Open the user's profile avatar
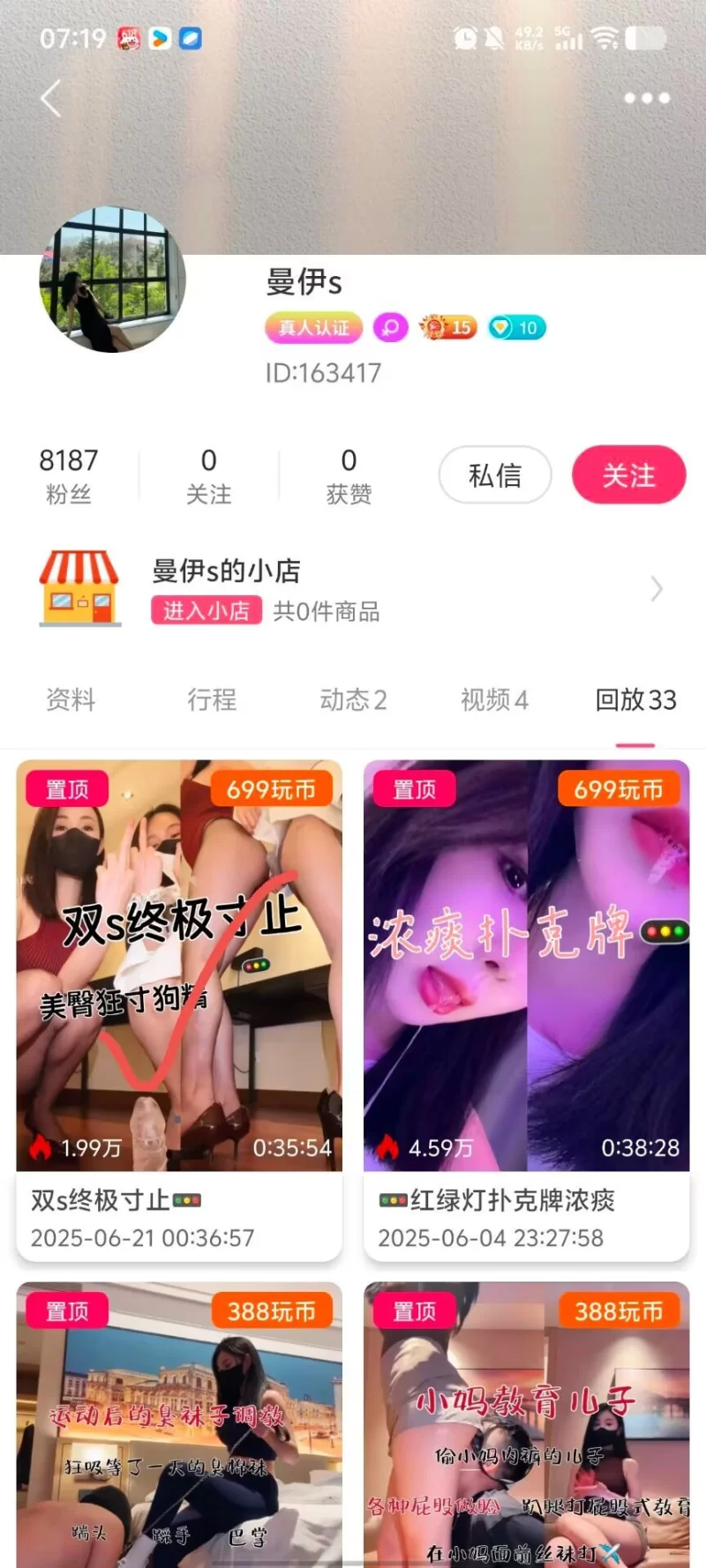This screenshot has width=706, height=1568. point(112,280)
